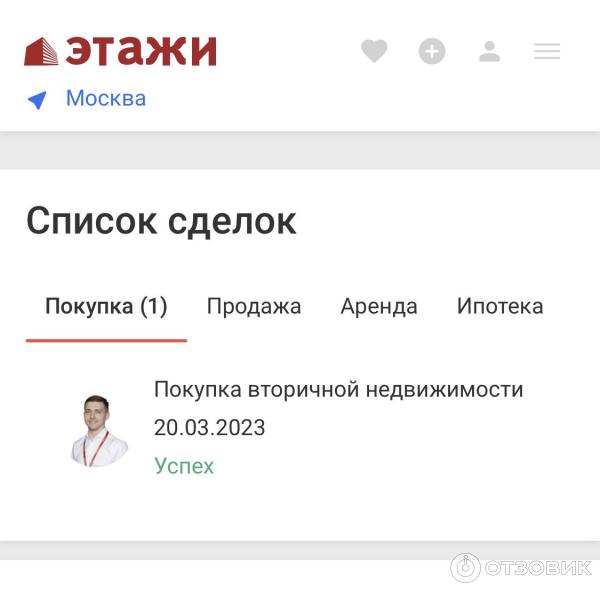This screenshot has height=593, width=600.
Task: Change the city from Москва
Action: click(x=105, y=98)
